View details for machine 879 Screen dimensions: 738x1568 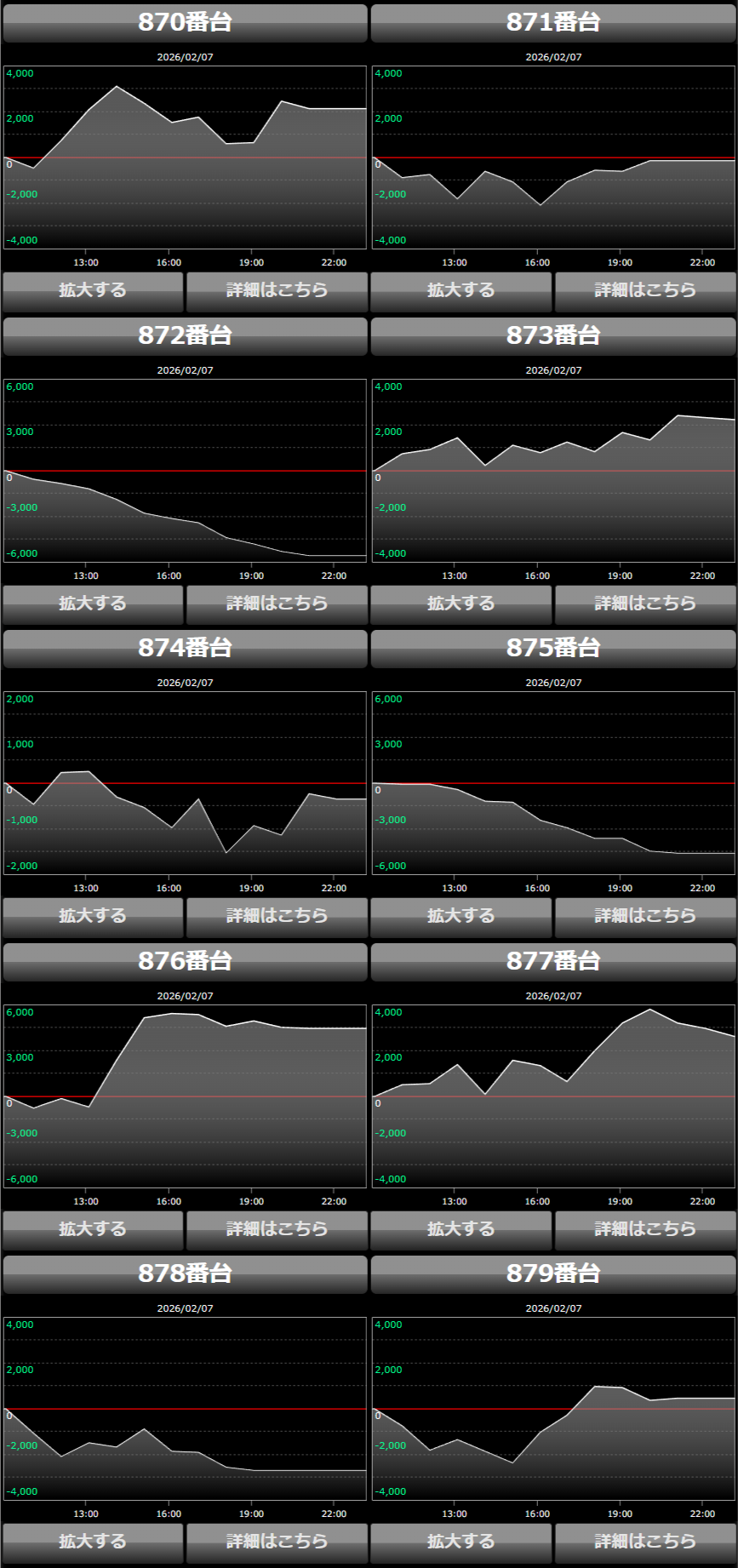tap(644, 1542)
